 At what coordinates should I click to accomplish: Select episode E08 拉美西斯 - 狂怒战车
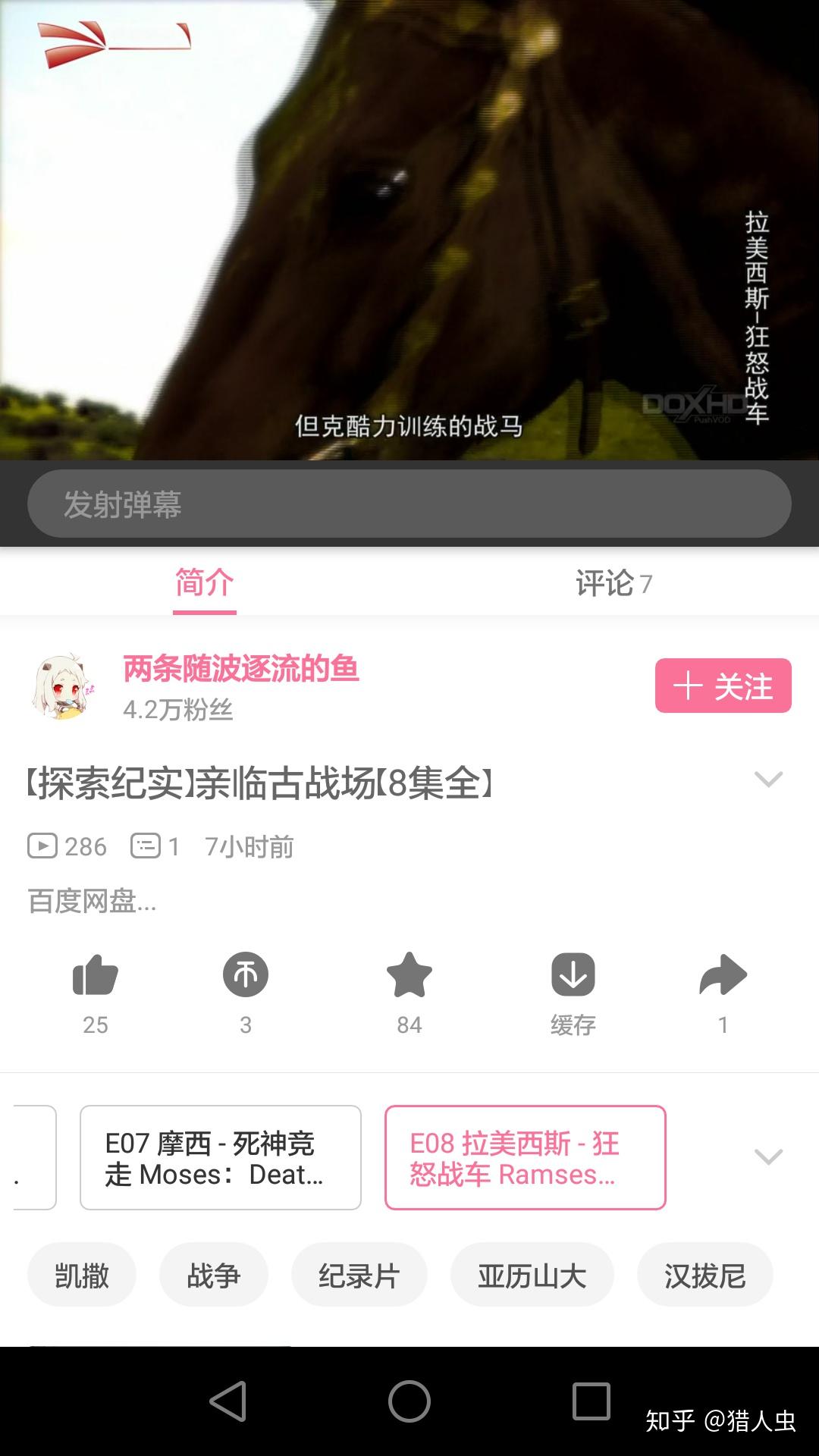(x=525, y=1157)
